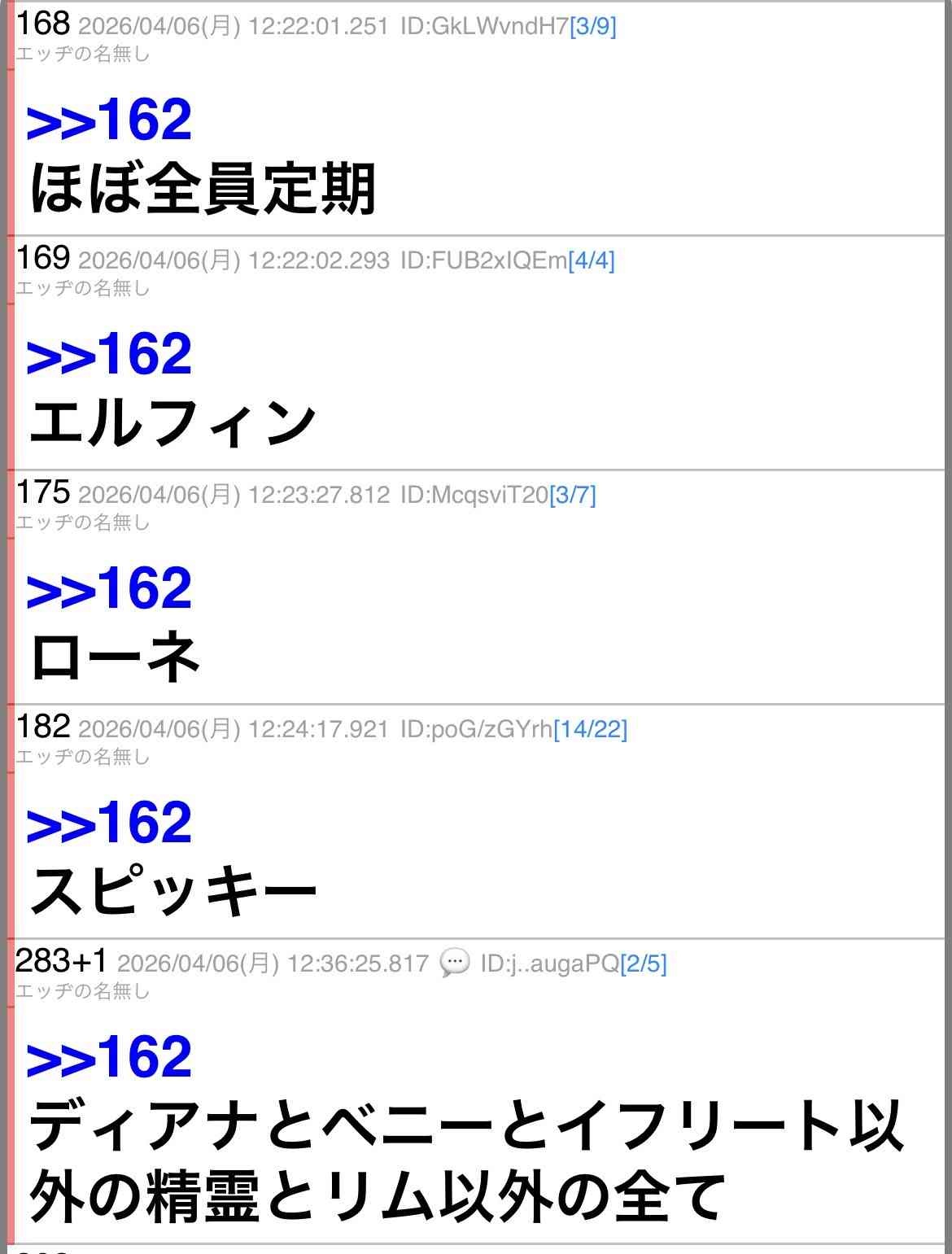View replies to post number 283+1
The image size is (952, 1254).
[x=61, y=963]
